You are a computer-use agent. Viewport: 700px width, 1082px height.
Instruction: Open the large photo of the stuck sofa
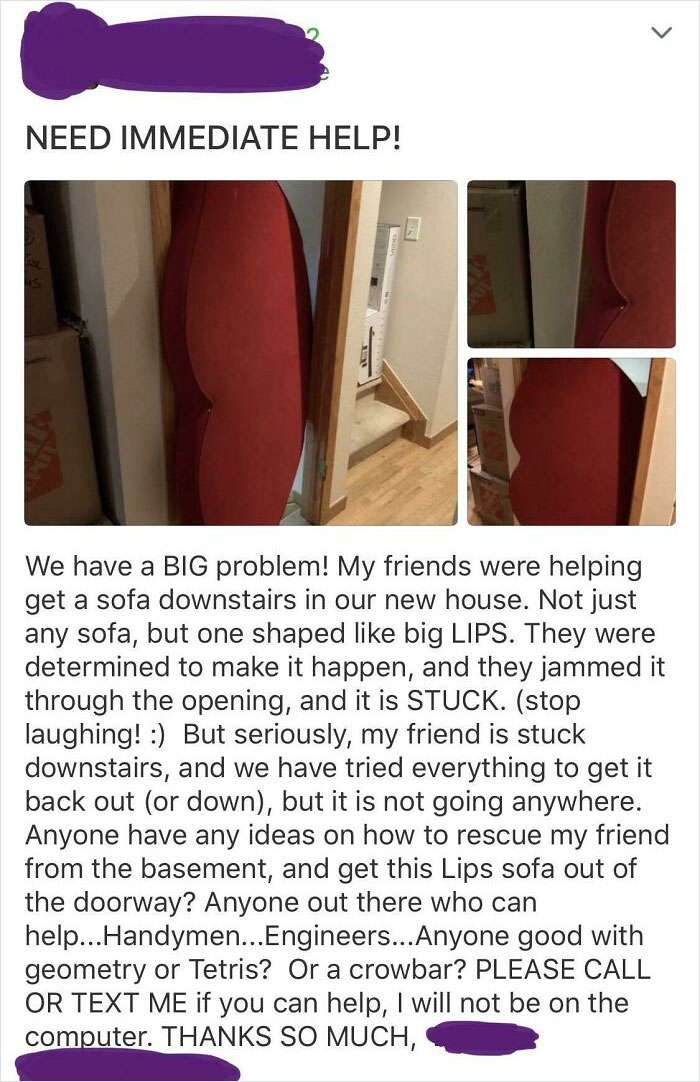(240, 352)
